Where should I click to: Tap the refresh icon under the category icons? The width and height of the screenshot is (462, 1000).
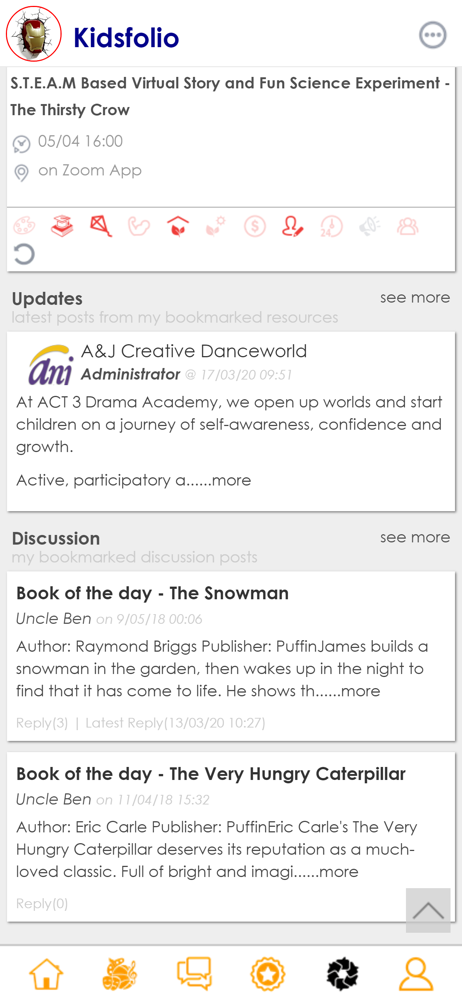(x=24, y=255)
